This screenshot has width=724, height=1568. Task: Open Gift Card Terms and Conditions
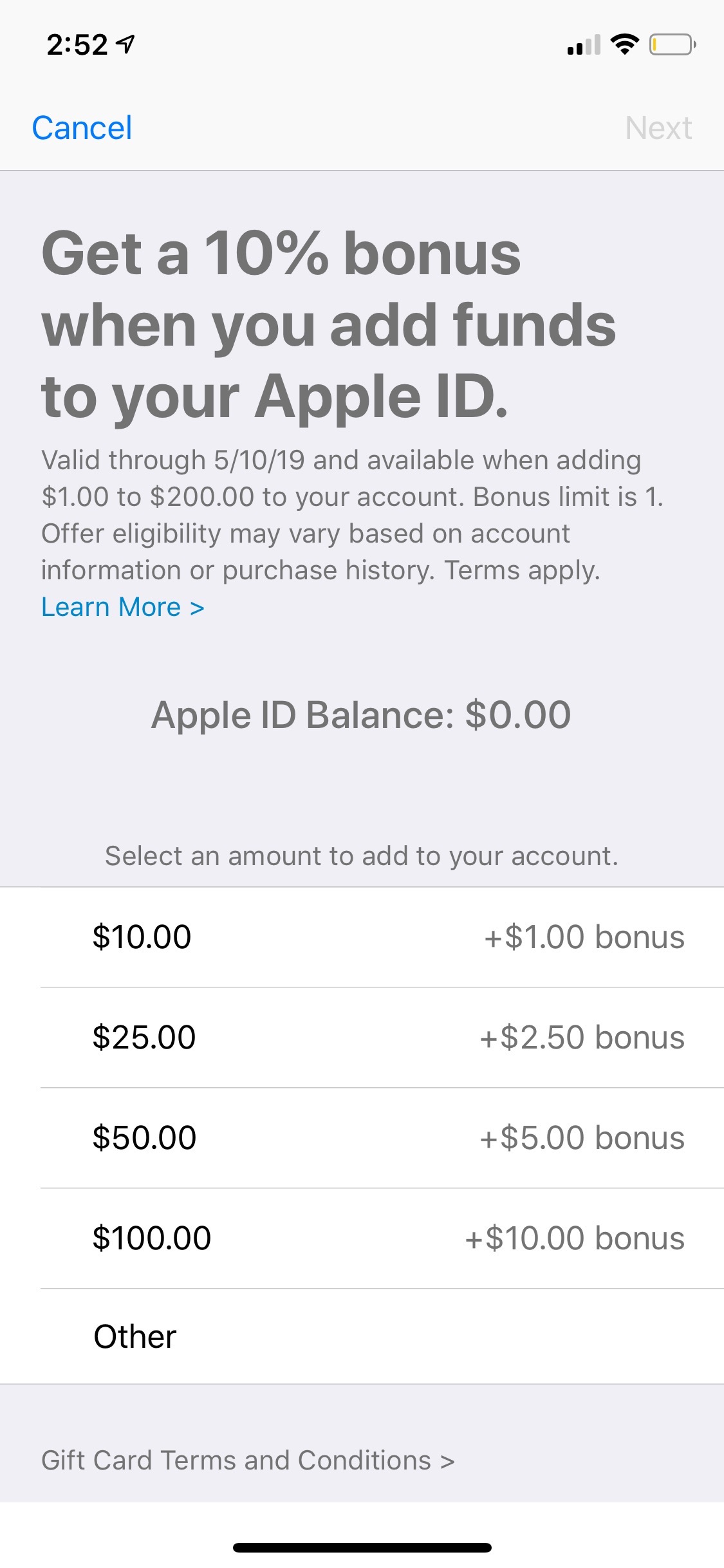tap(248, 1461)
